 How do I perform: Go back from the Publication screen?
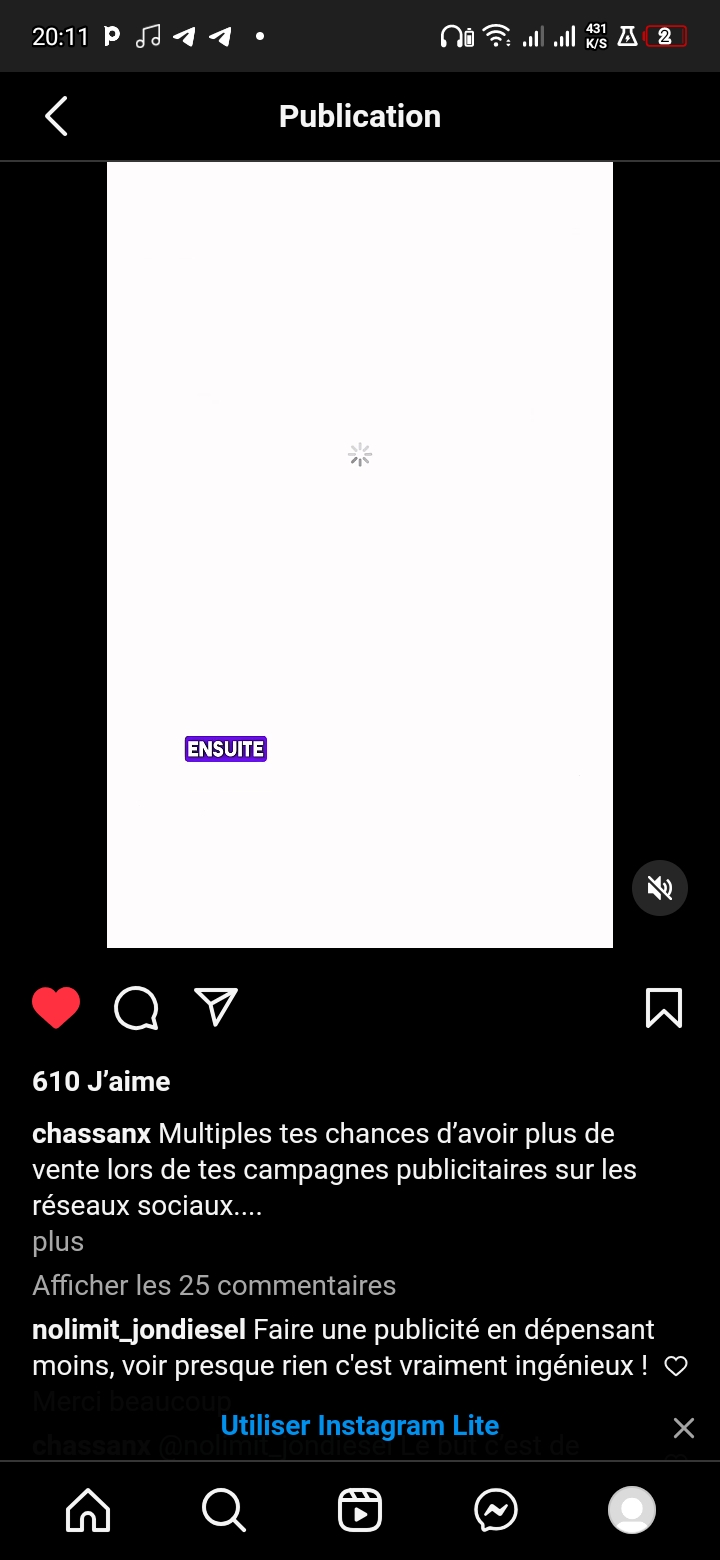[x=56, y=116]
